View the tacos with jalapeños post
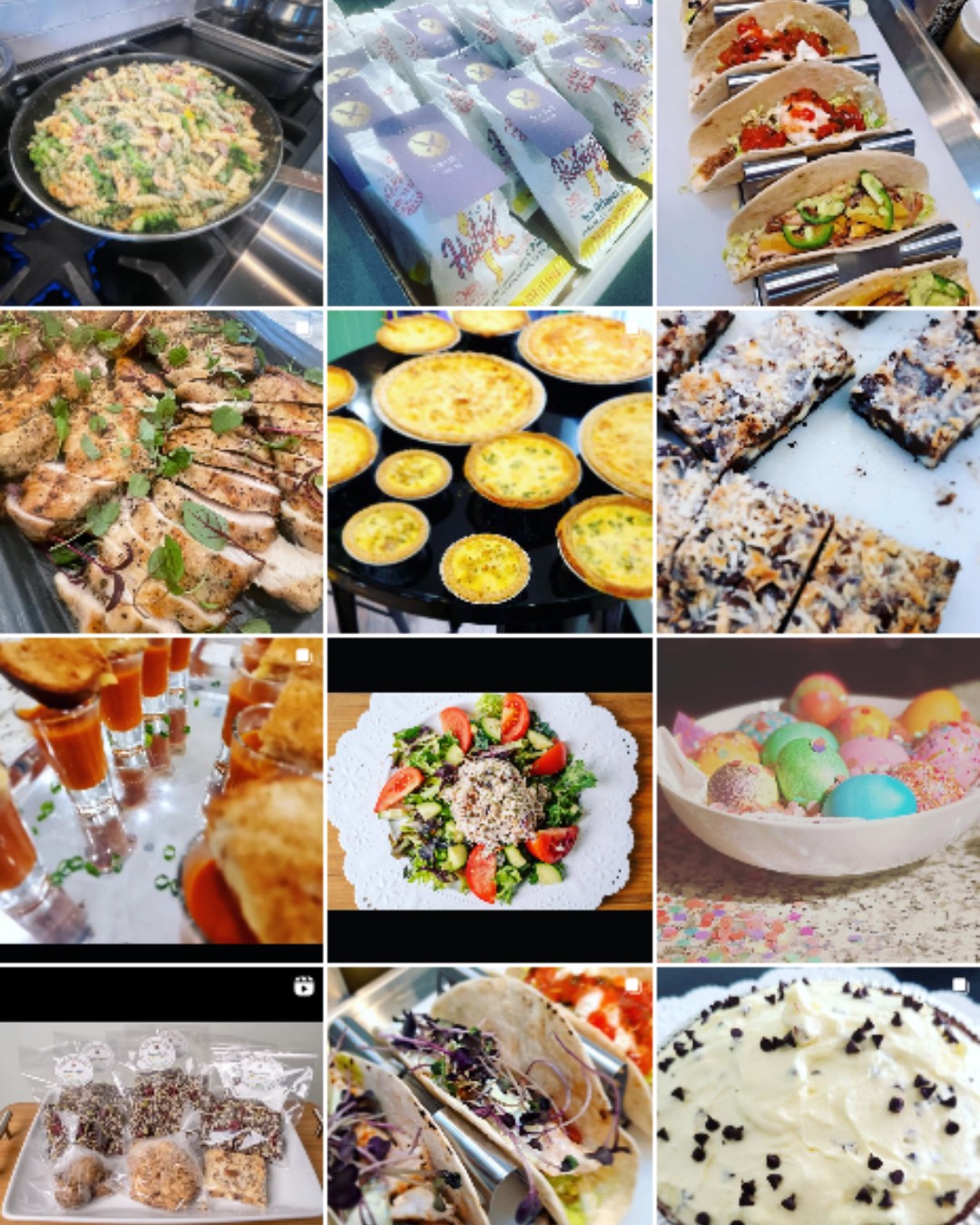 tap(818, 152)
